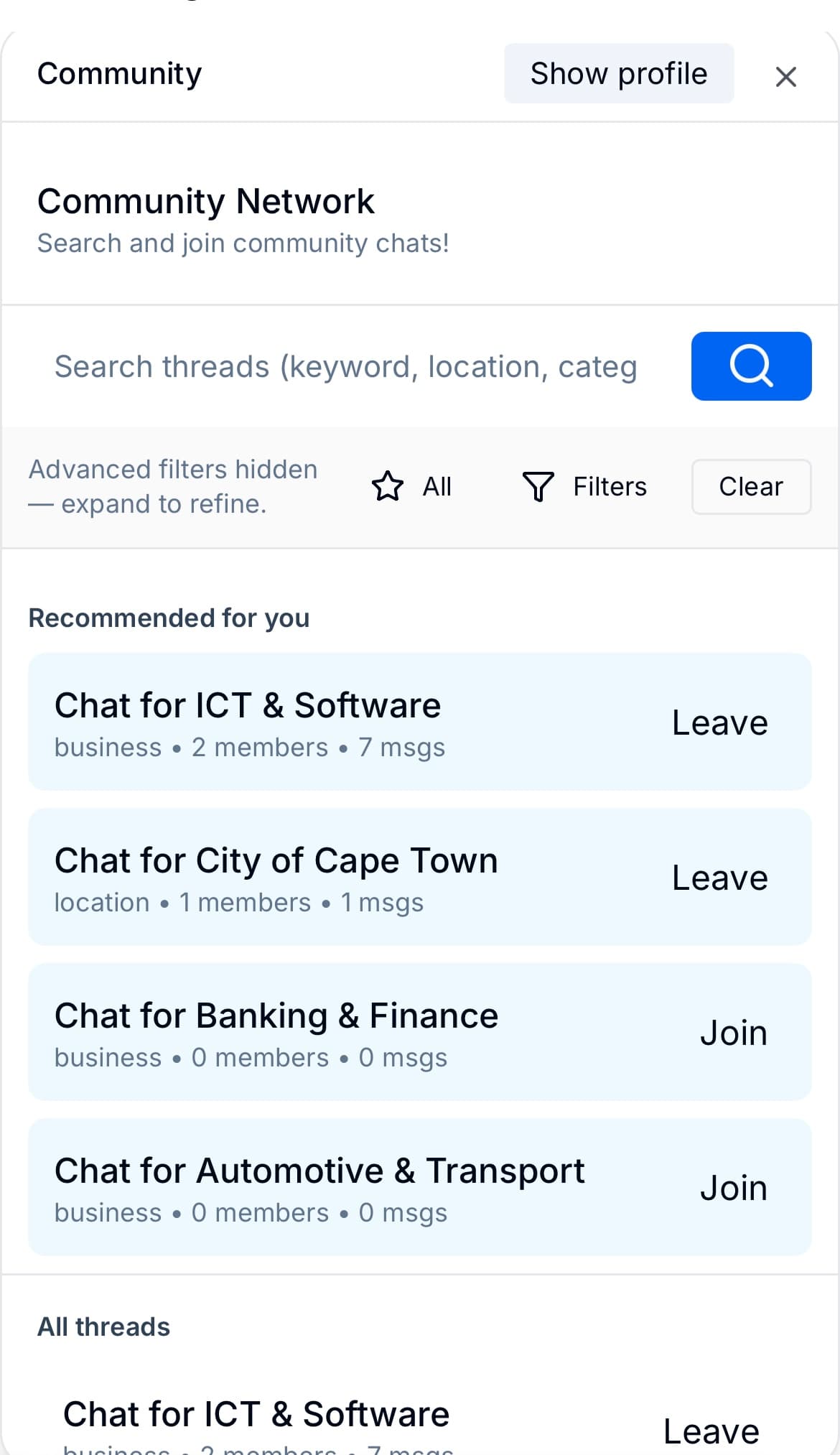Screen dimensions: 840x1455
Task: Open the Chat for ICT & Software thread
Action: pos(248,705)
